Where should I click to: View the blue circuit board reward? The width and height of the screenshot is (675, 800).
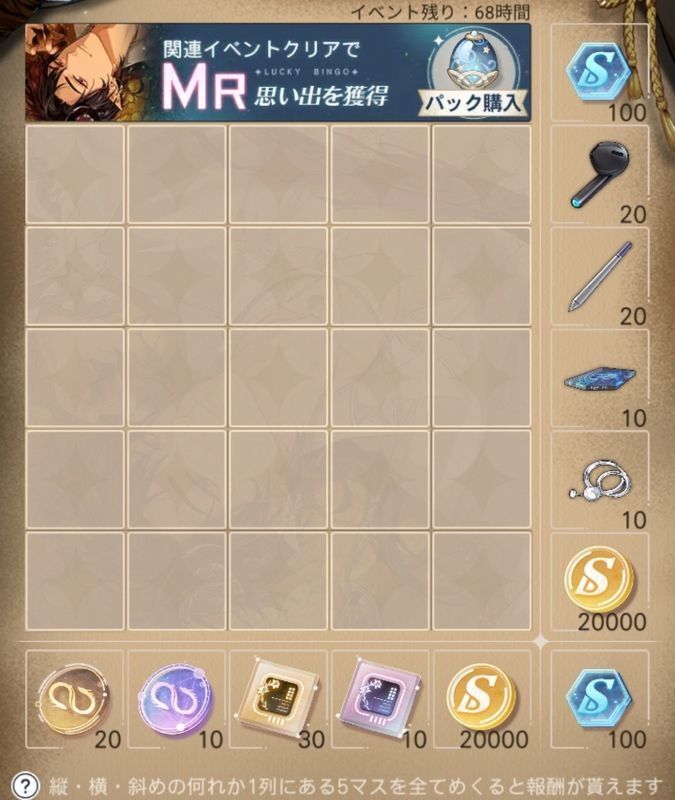tap(599, 378)
